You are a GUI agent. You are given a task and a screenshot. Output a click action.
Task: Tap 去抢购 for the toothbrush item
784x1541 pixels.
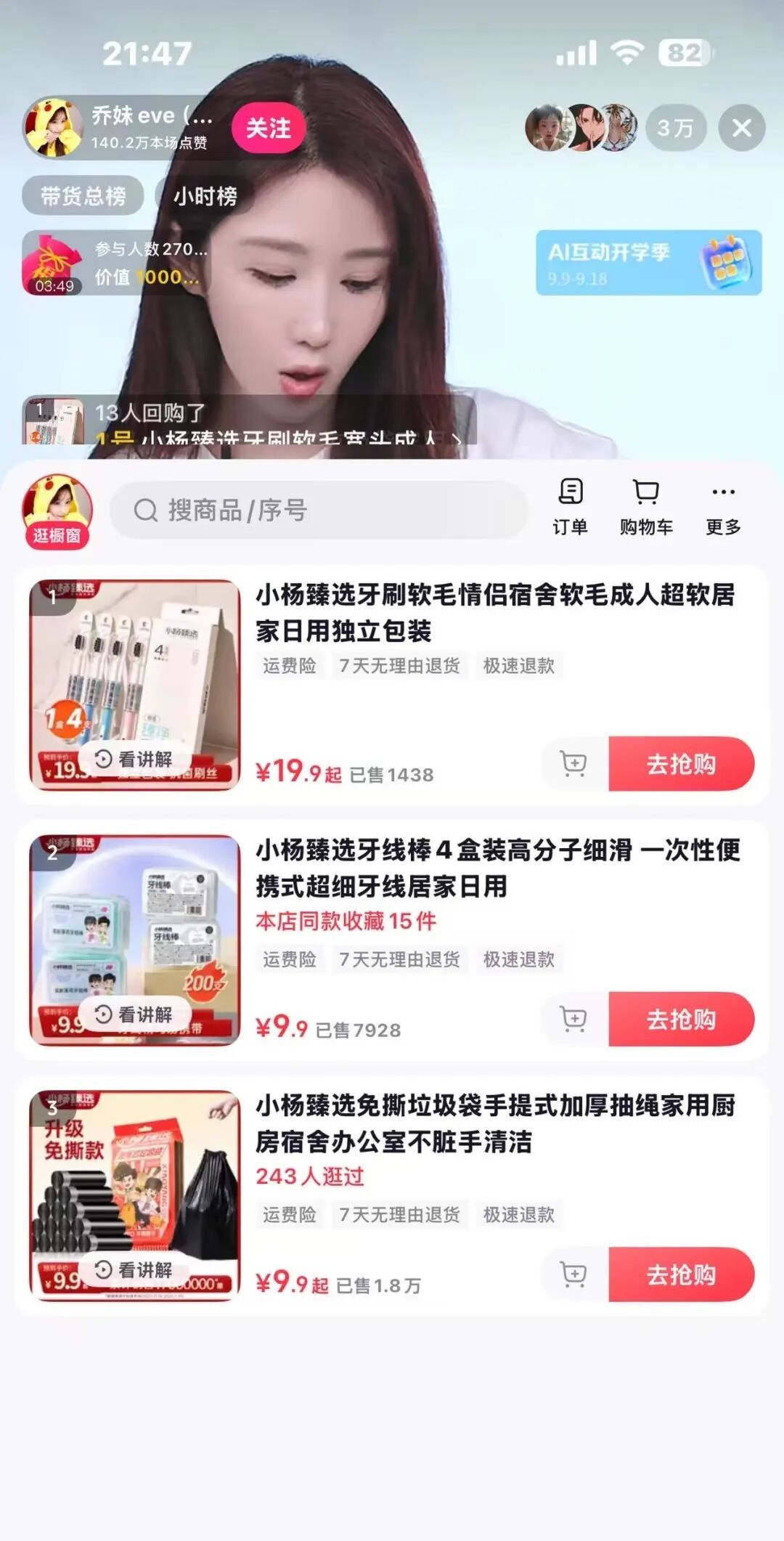[681, 764]
